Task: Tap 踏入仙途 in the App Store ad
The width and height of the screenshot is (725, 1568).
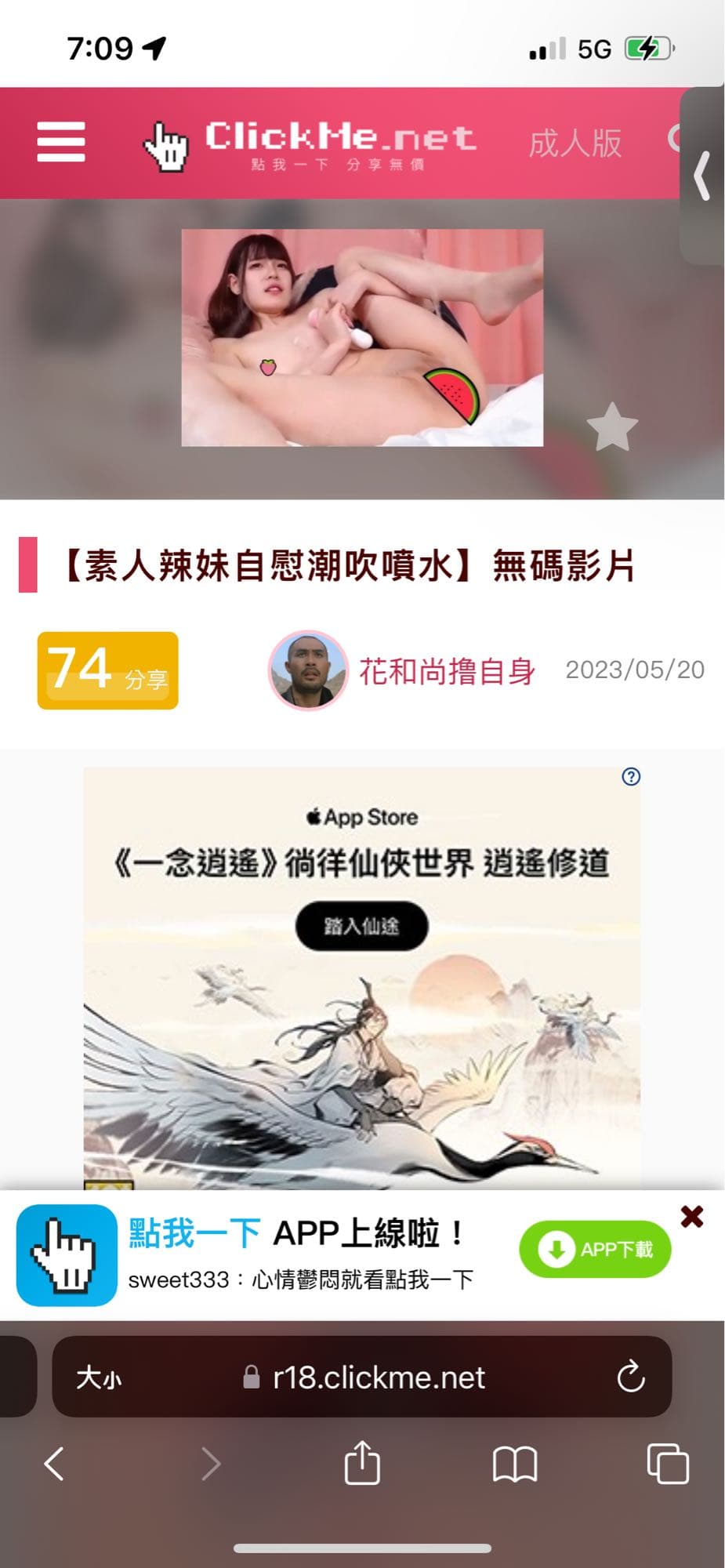Action: point(361,926)
